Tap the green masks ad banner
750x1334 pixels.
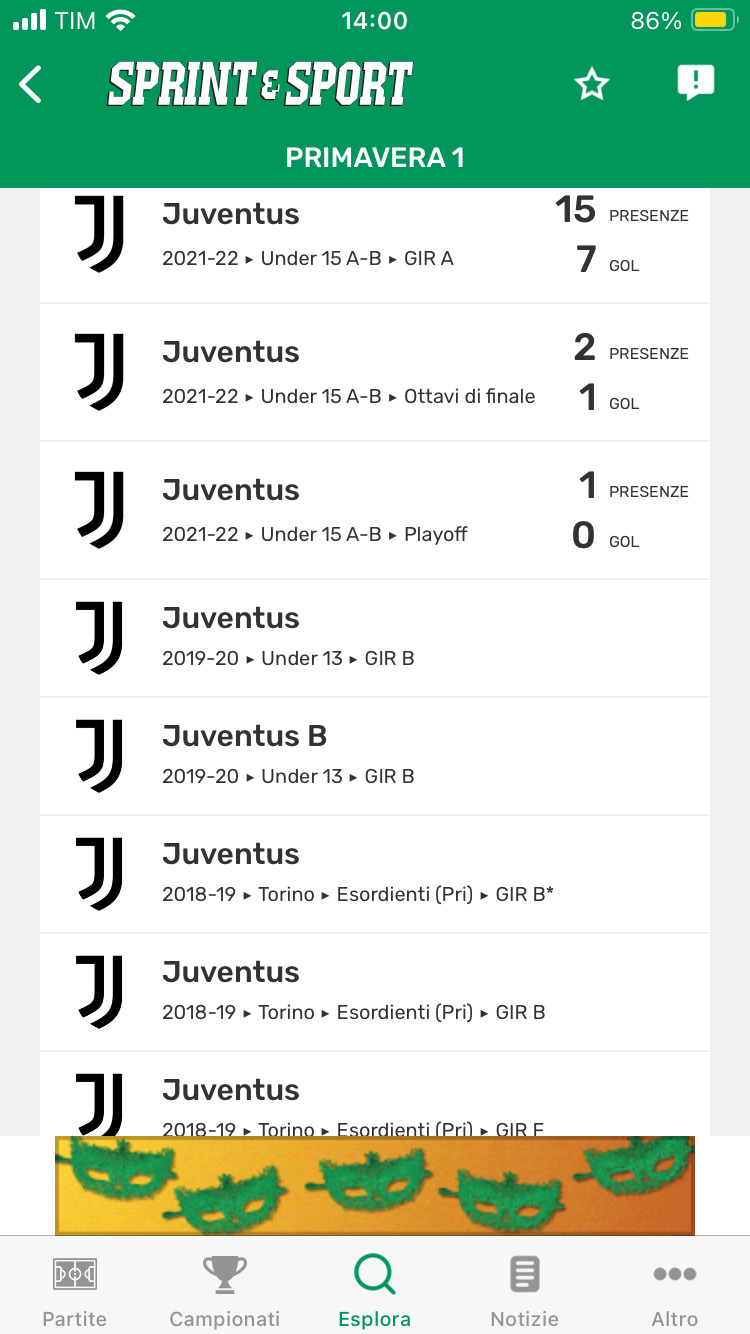pos(375,1185)
